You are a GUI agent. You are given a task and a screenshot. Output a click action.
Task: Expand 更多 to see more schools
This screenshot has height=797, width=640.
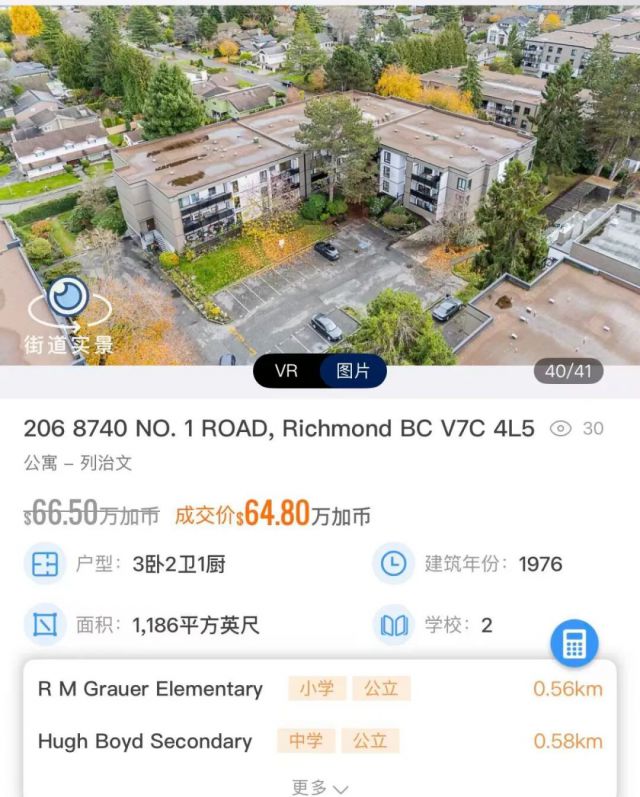pos(320,787)
